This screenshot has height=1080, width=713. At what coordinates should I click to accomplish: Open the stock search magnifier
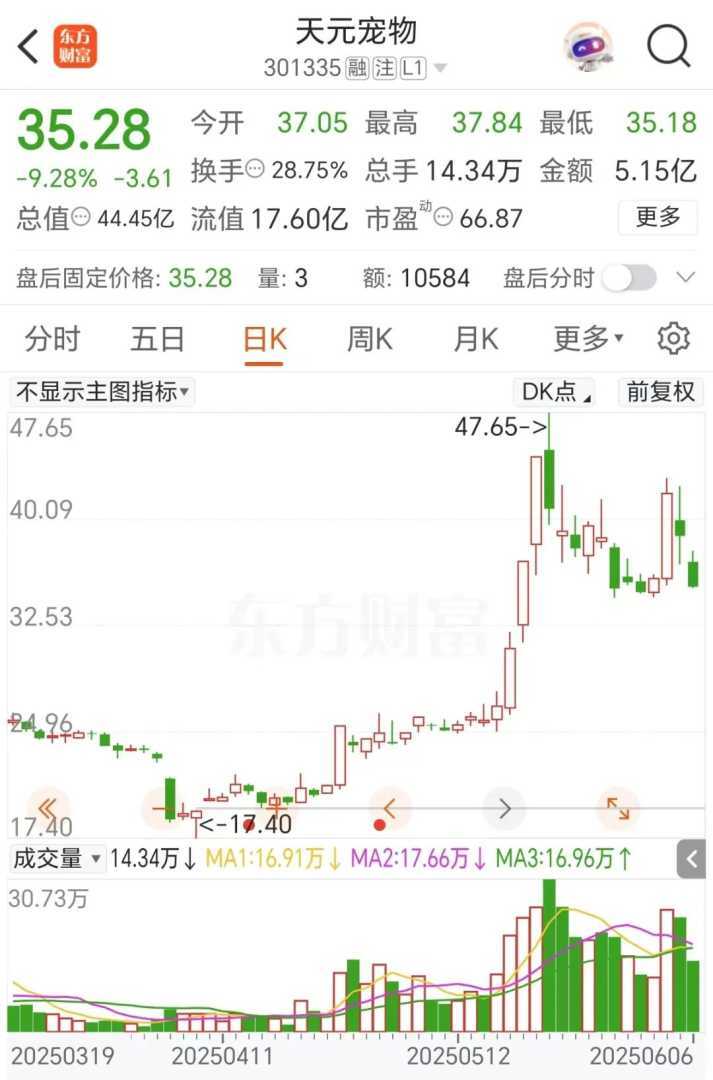point(668,46)
